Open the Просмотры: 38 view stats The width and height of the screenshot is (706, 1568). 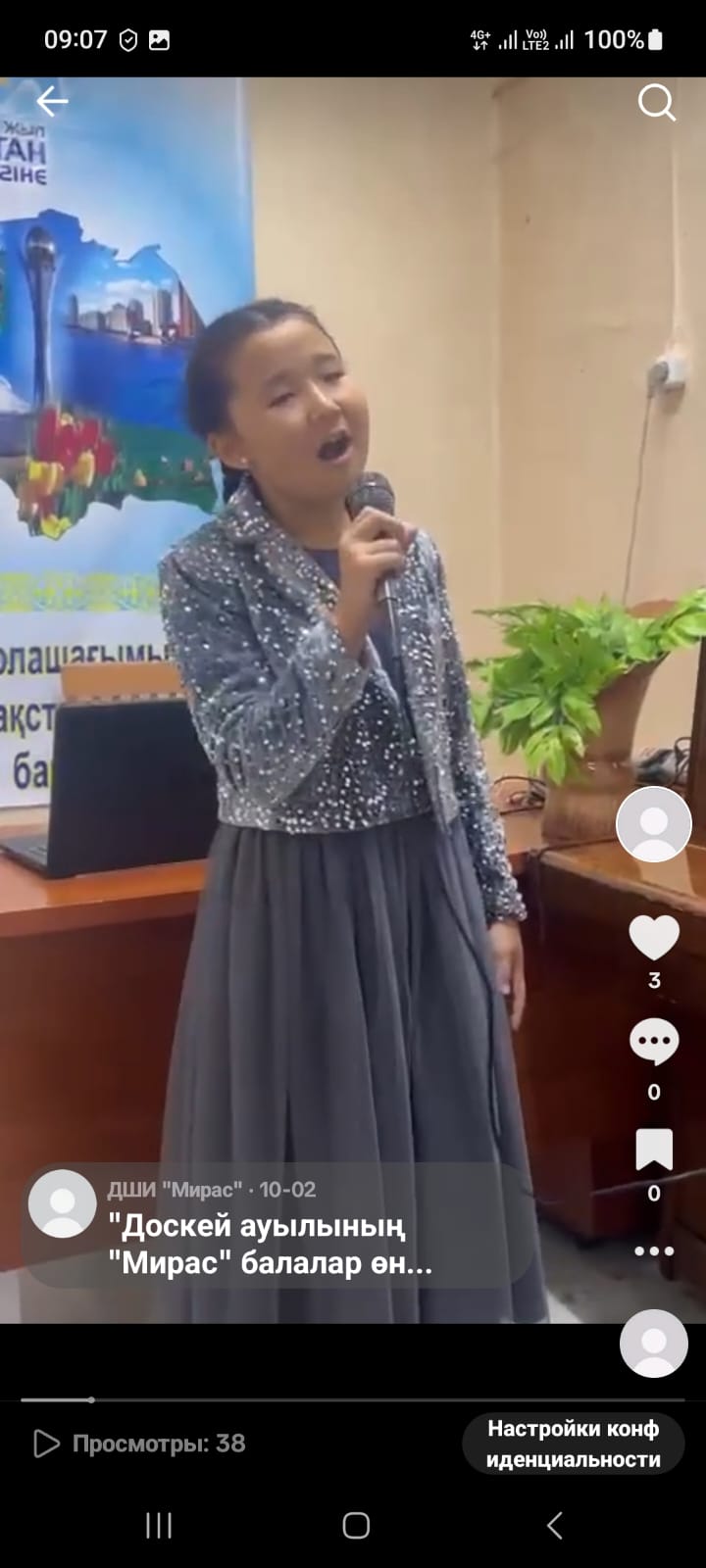point(139,1444)
